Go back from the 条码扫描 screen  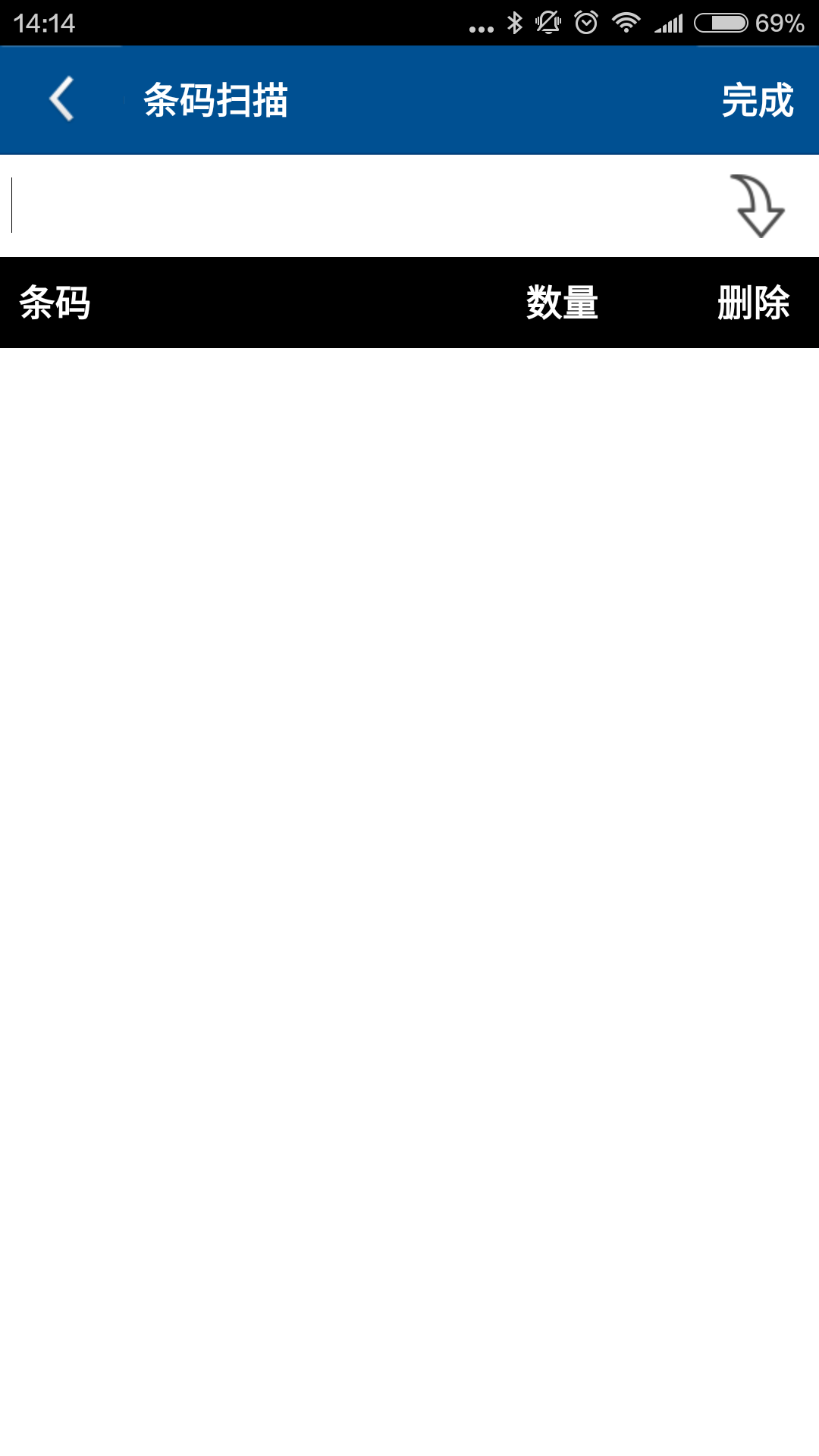(62, 99)
